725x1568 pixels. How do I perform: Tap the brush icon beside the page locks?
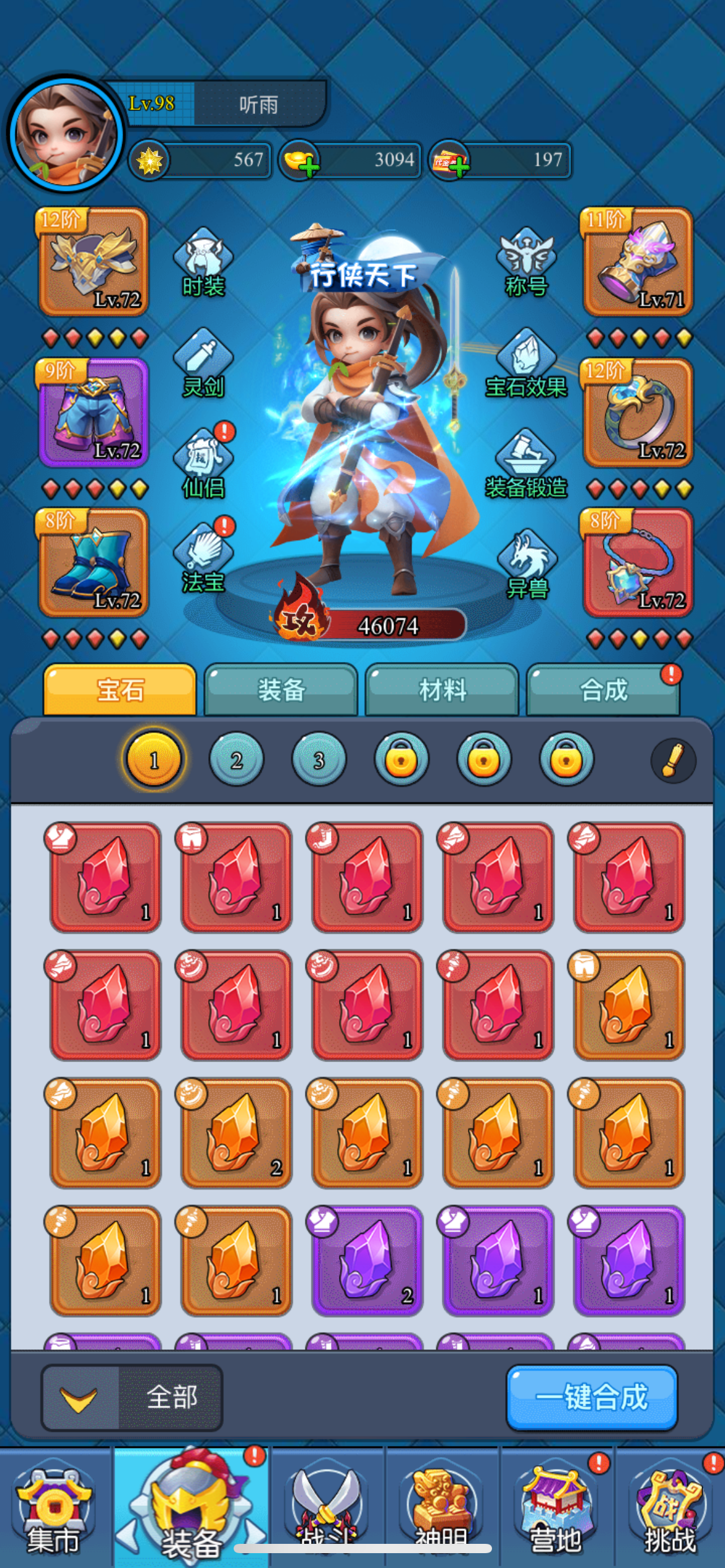[x=673, y=760]
